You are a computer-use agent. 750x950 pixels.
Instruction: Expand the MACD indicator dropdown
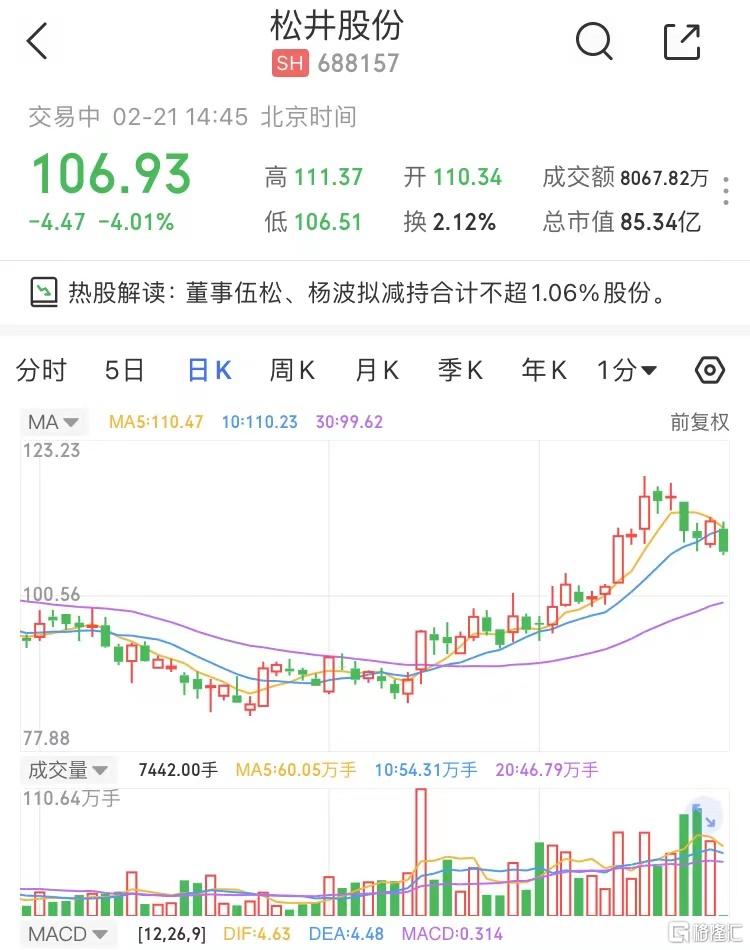pyautogui.click(x=67, y=935)
